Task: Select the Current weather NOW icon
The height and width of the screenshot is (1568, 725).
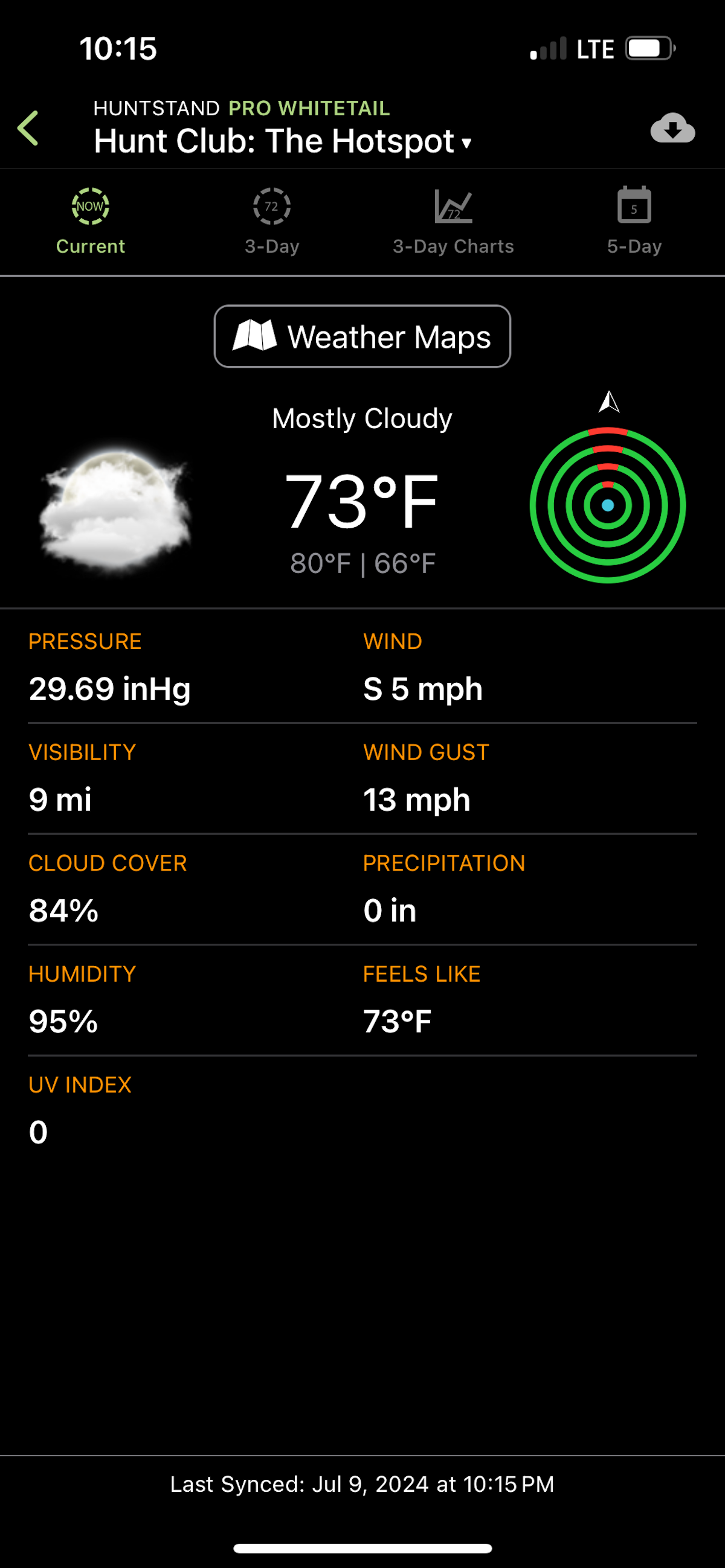Action: click(x=90, y=206)
